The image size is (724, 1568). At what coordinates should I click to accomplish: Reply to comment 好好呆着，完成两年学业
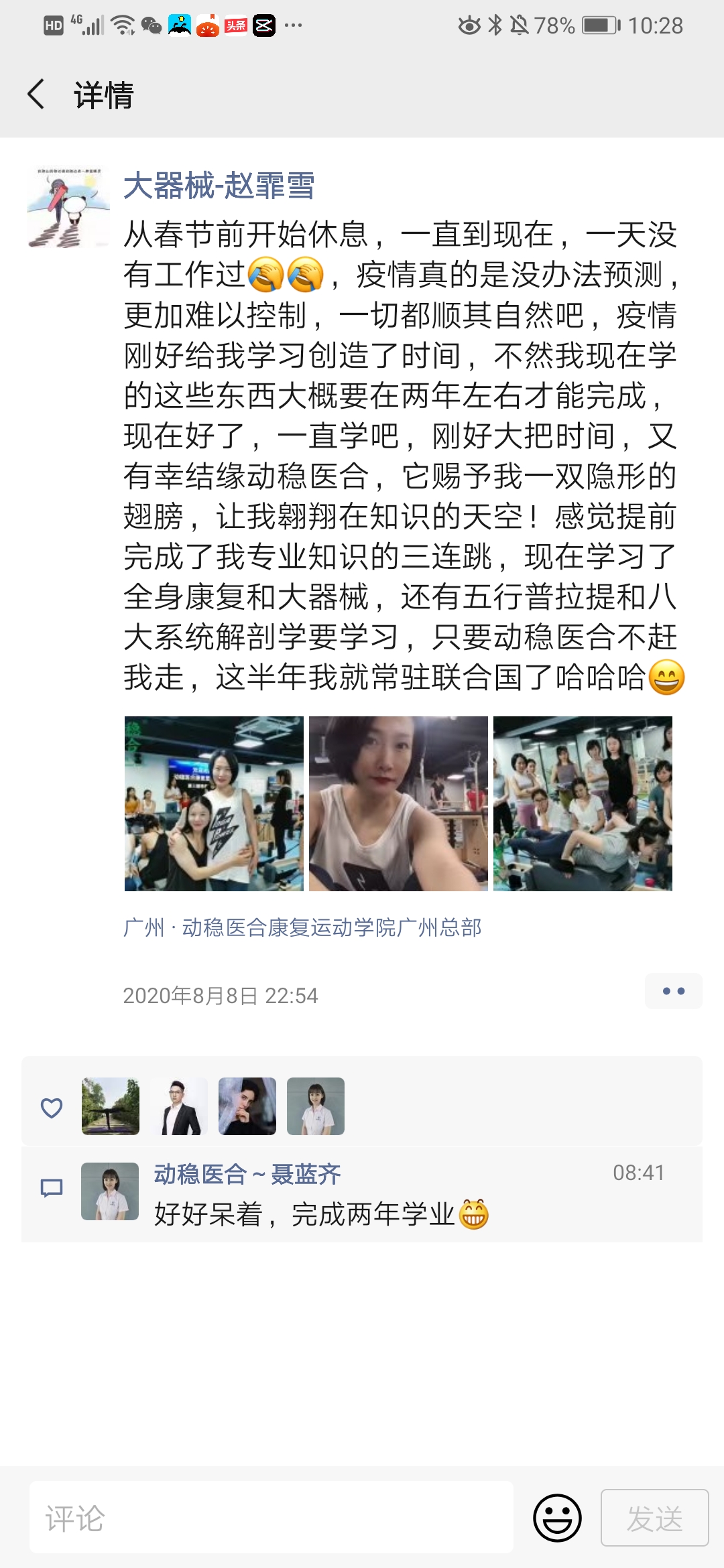coord(322,1214)
